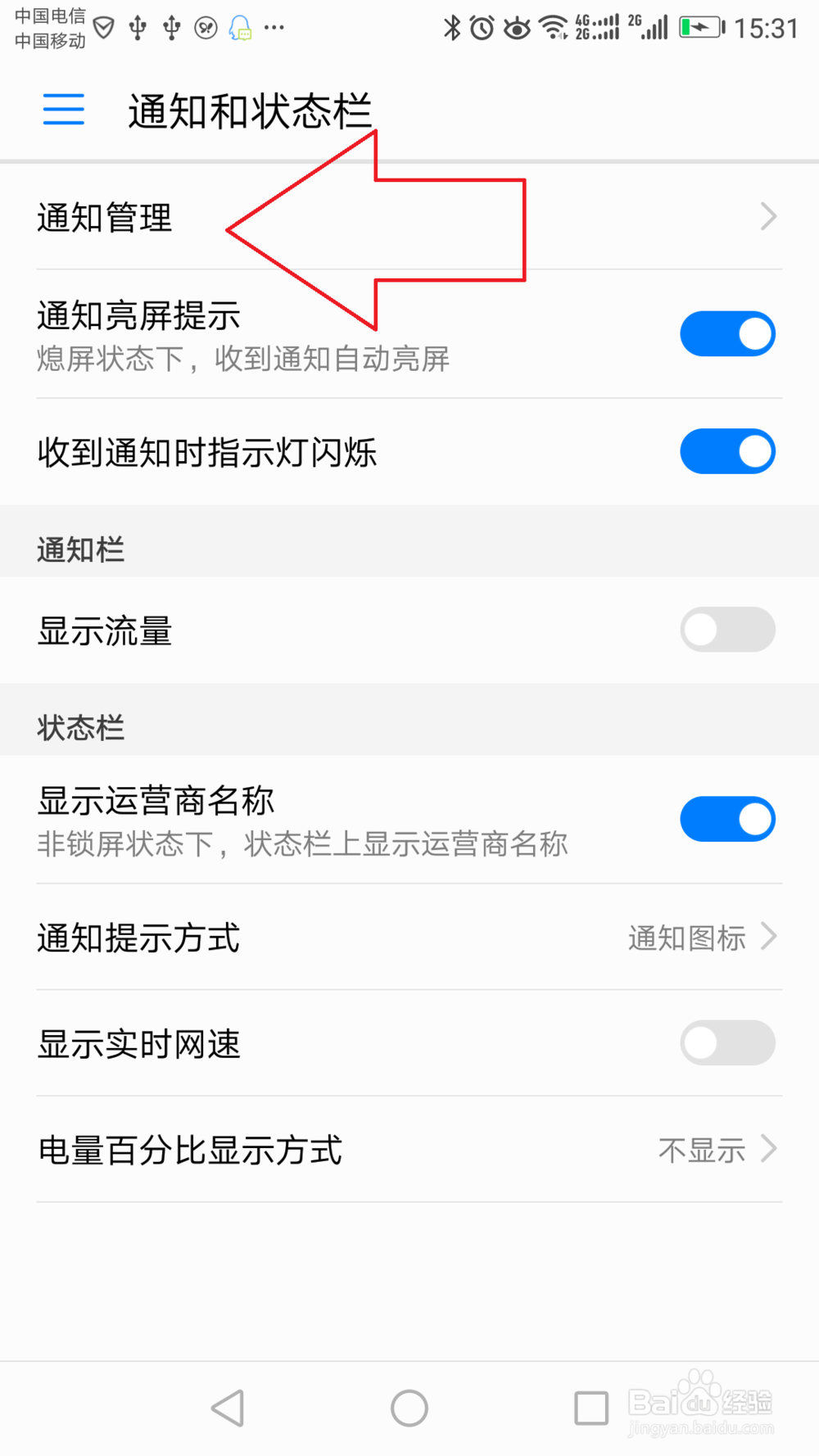
Task: Tap a USB connection status icon
Action: pyautogui.click(x=137, y=27)
